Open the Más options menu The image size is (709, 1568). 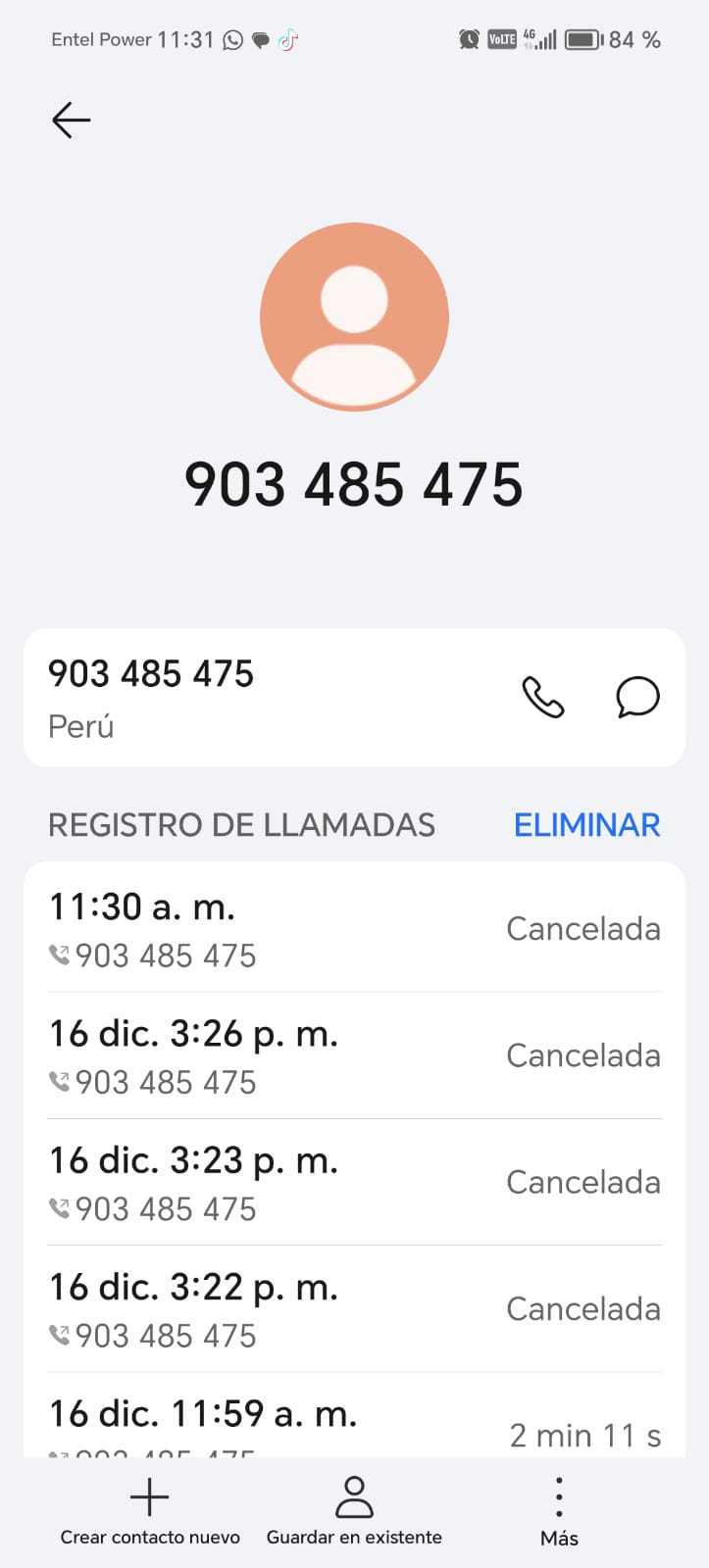pos(559,1513)
